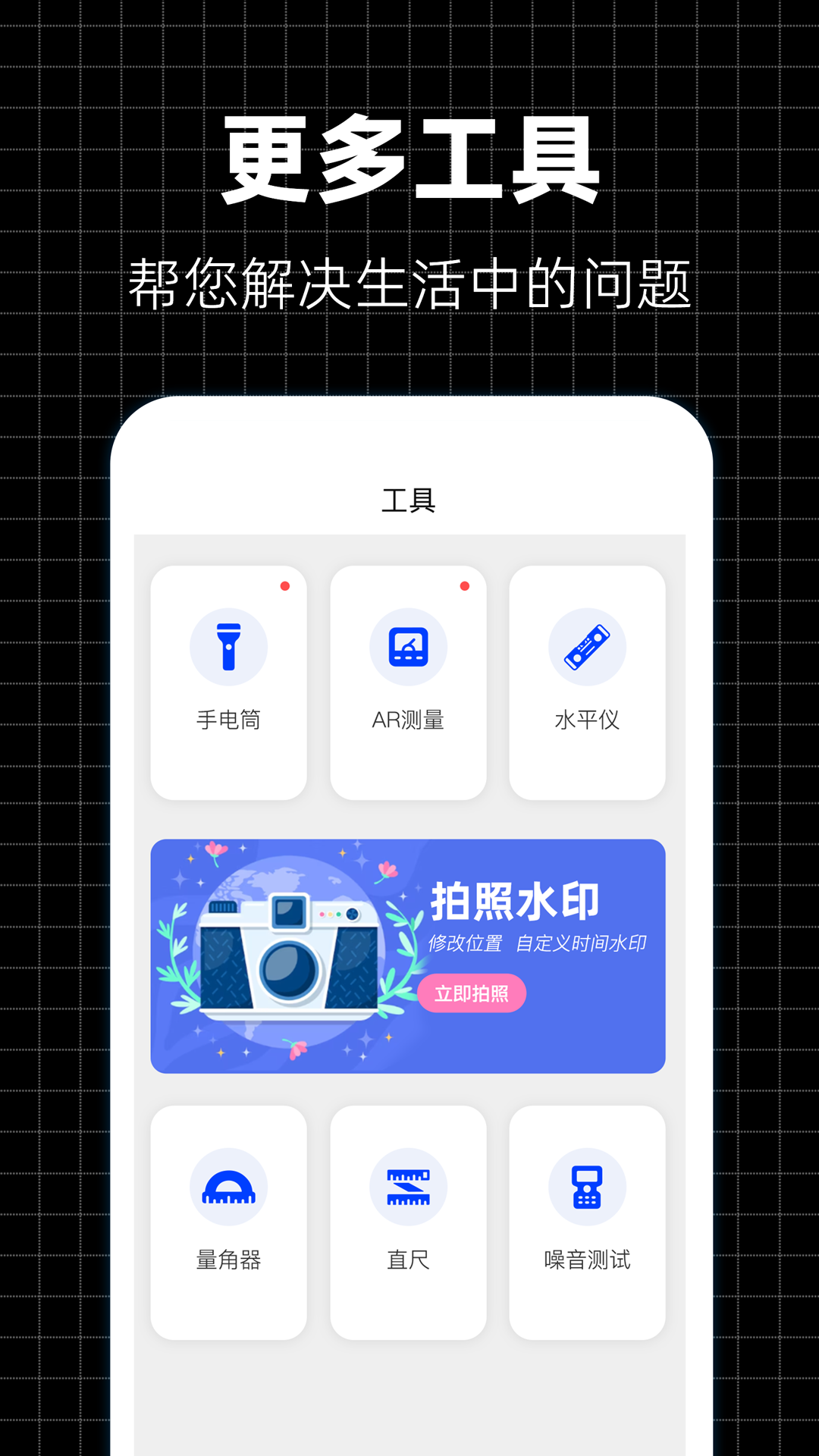This screenshot has width=819, height=1456.
Task: Open the 手电筒 flashlight icon
Action: pos(230,647)
